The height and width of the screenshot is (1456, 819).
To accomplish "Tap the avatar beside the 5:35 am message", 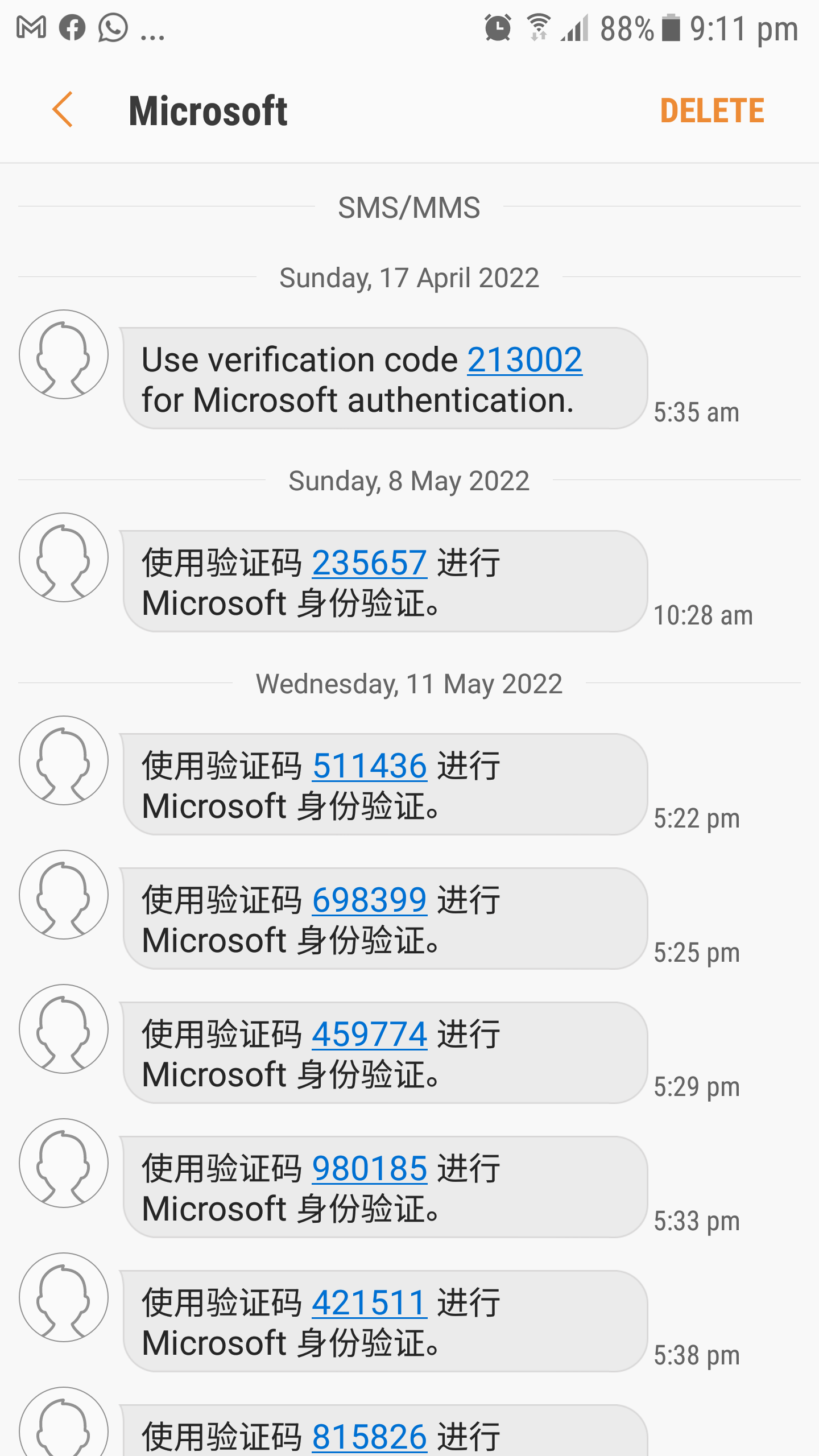I will point(64,354).
